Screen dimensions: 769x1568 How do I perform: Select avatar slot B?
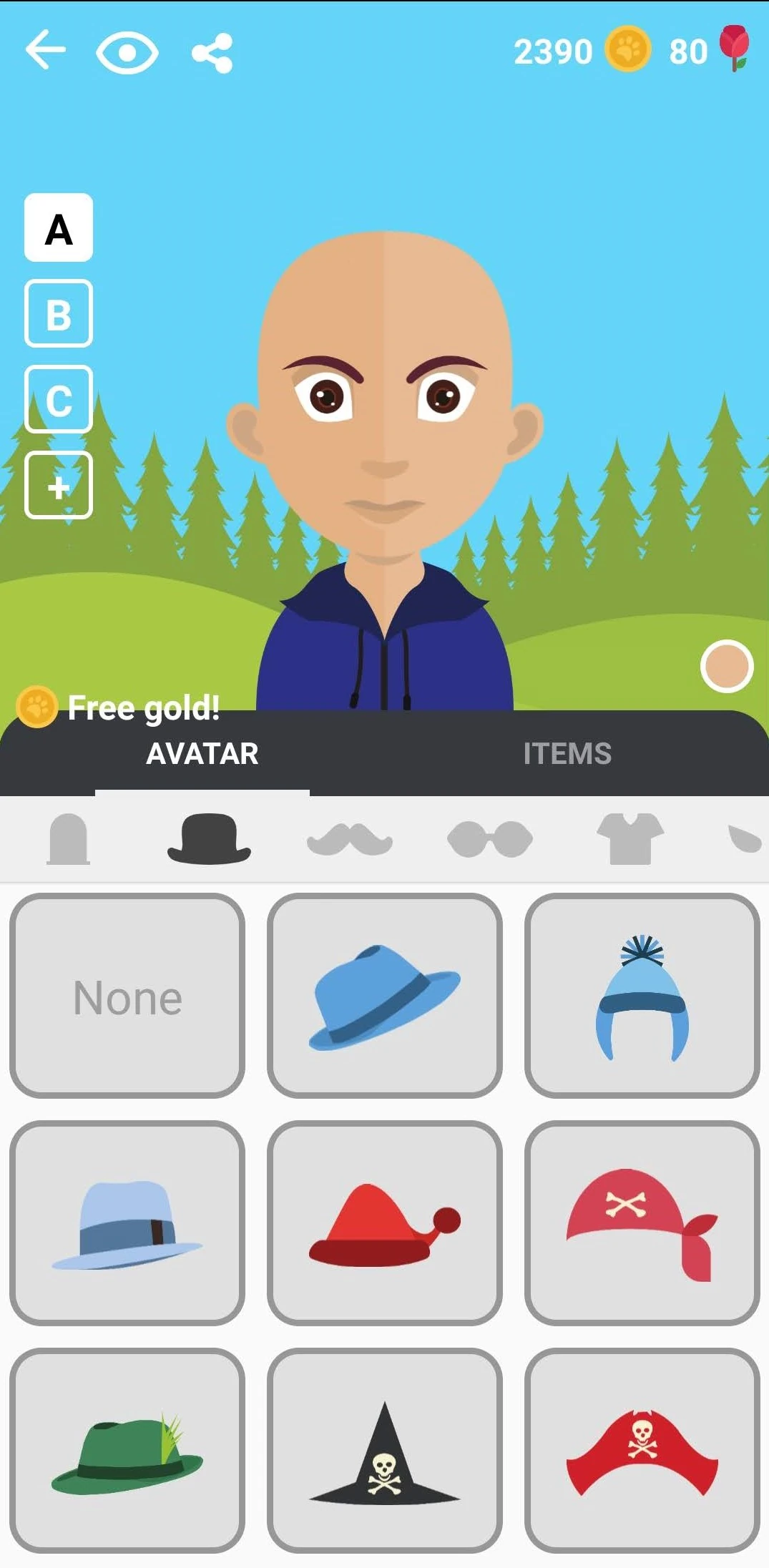(x=59, y=314)
